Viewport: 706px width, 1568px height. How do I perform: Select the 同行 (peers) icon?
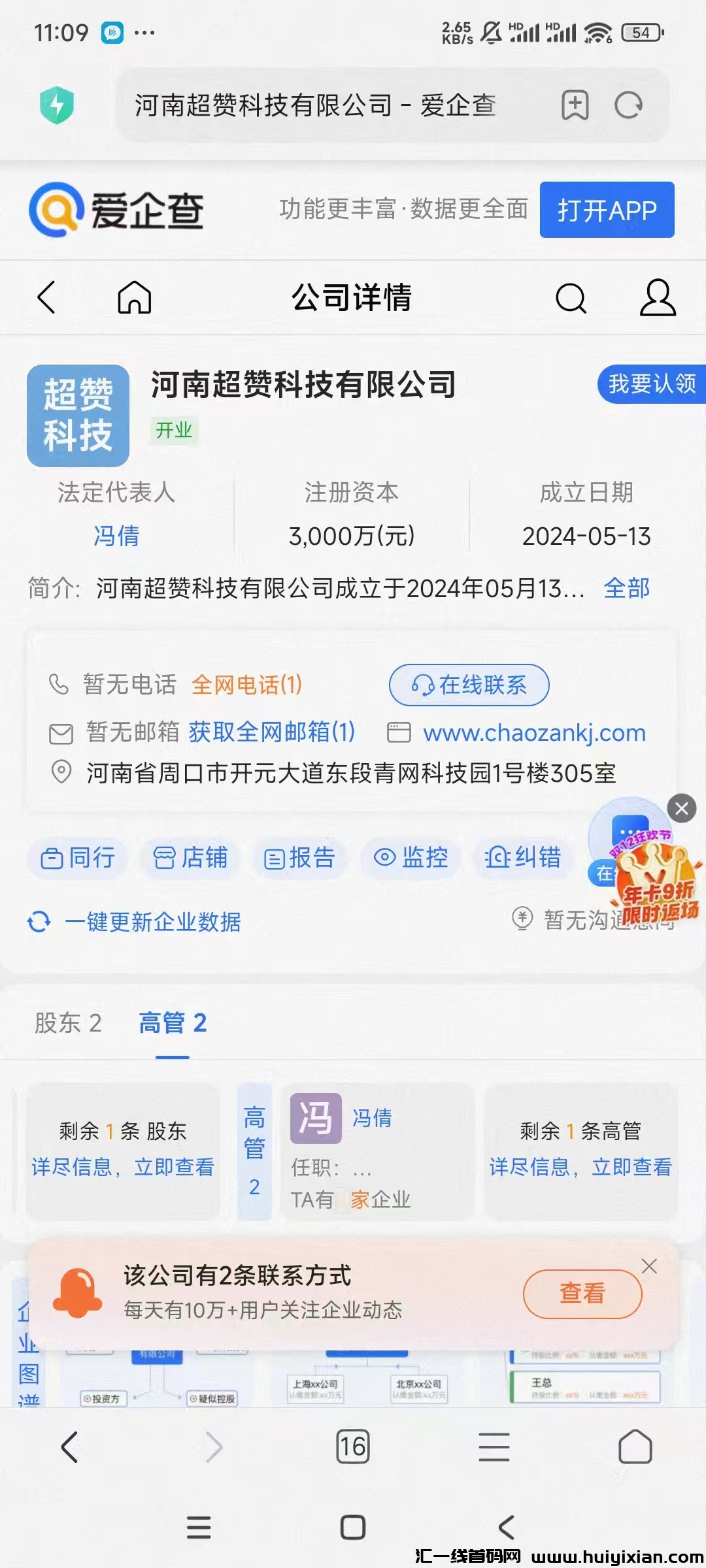coord(76,858)
